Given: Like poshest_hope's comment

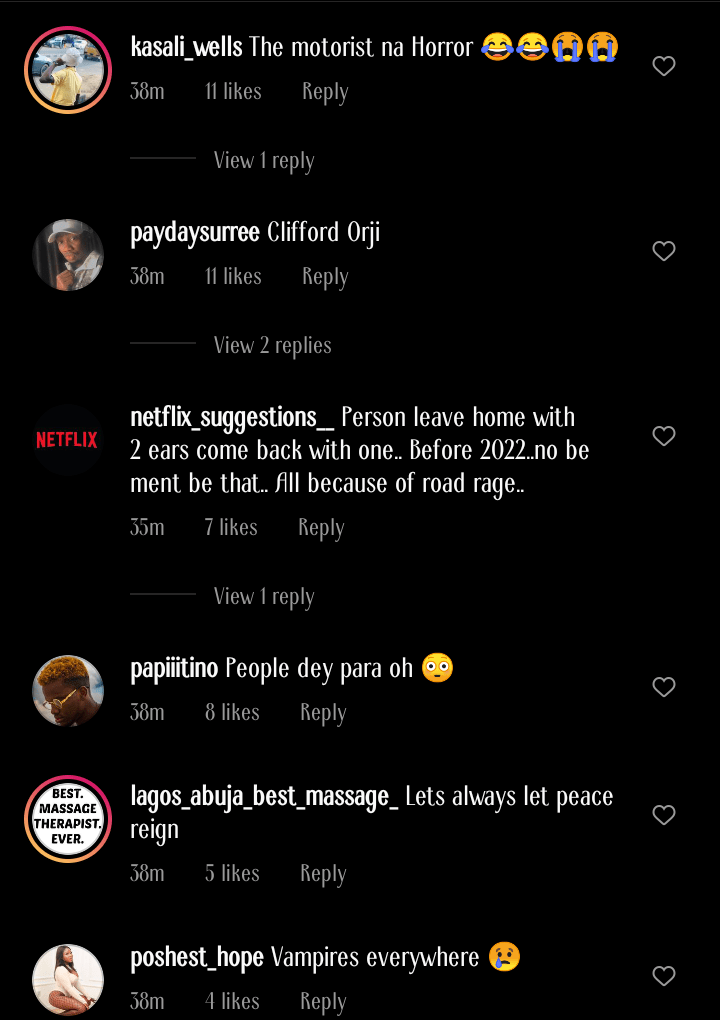Looking at the screenshot, I should click(663, 975).
